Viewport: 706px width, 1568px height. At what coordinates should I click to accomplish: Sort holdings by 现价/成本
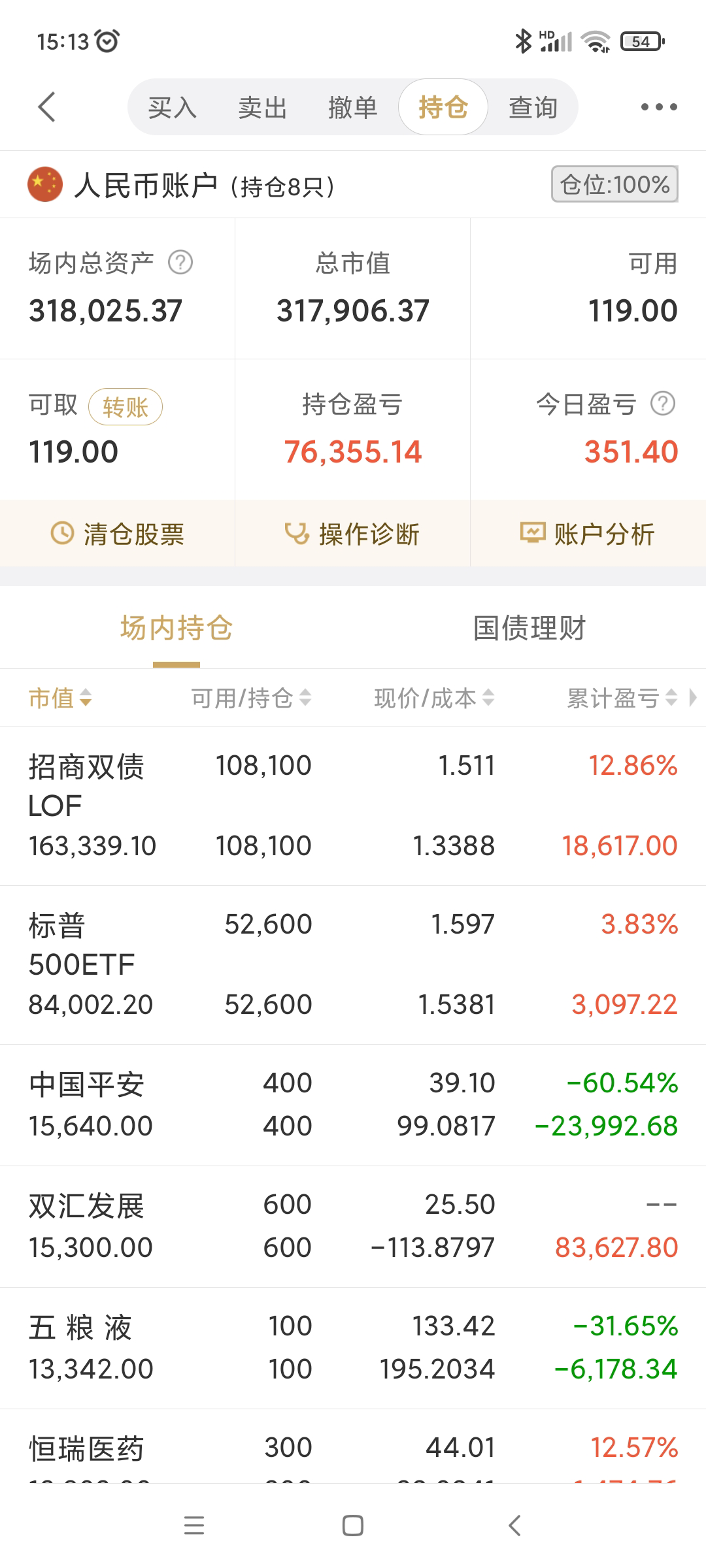click(x=433, y=698)
